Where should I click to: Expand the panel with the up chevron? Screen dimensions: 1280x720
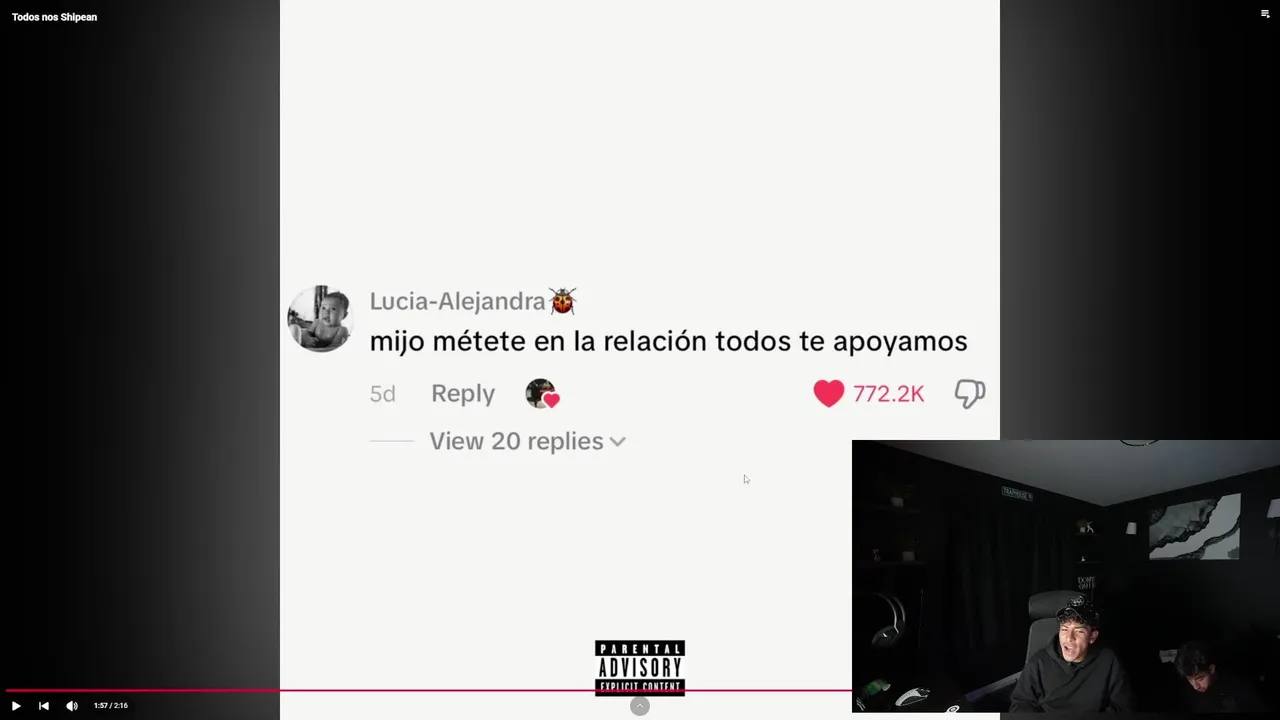640,706
